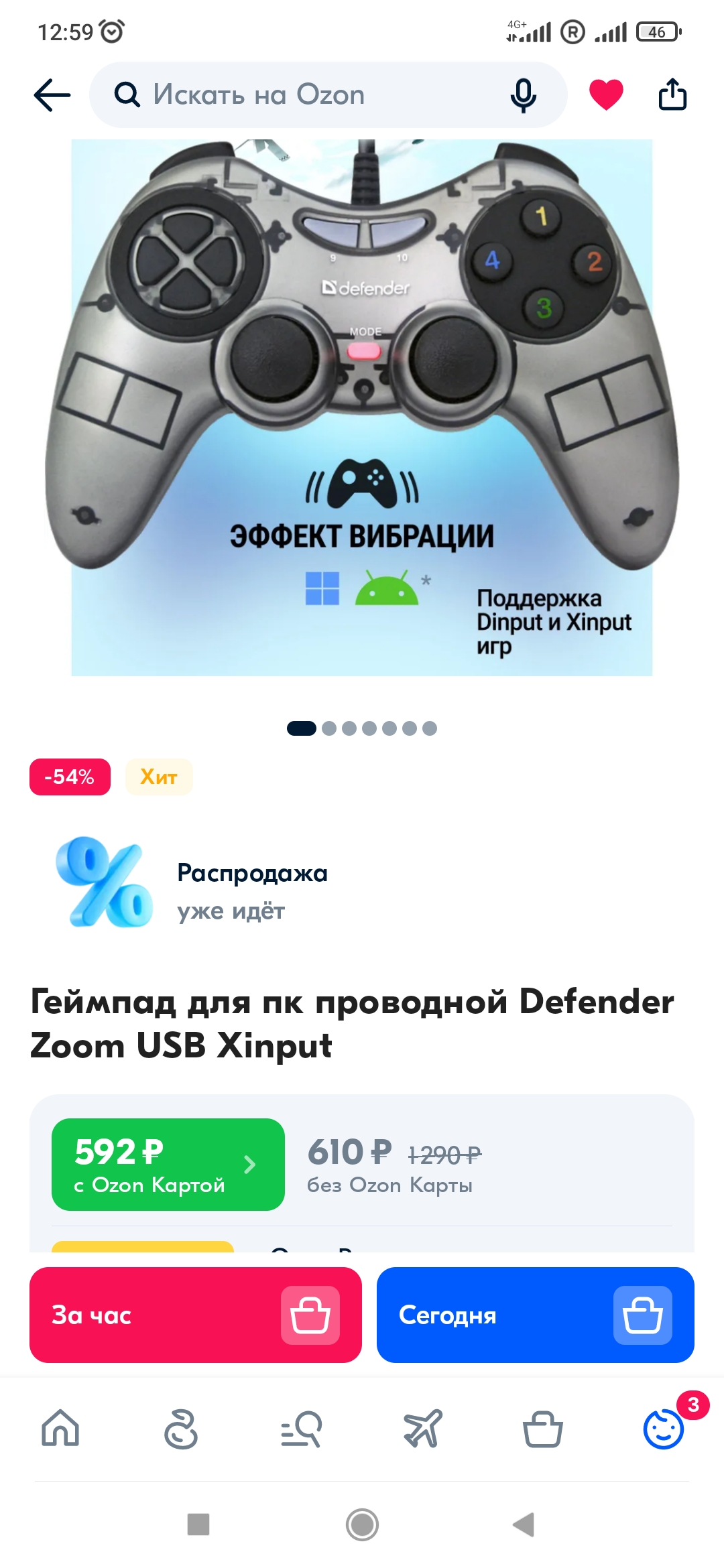Open the Ozon fresh tab
The image size is (724, 1568).
(181, 1429)
